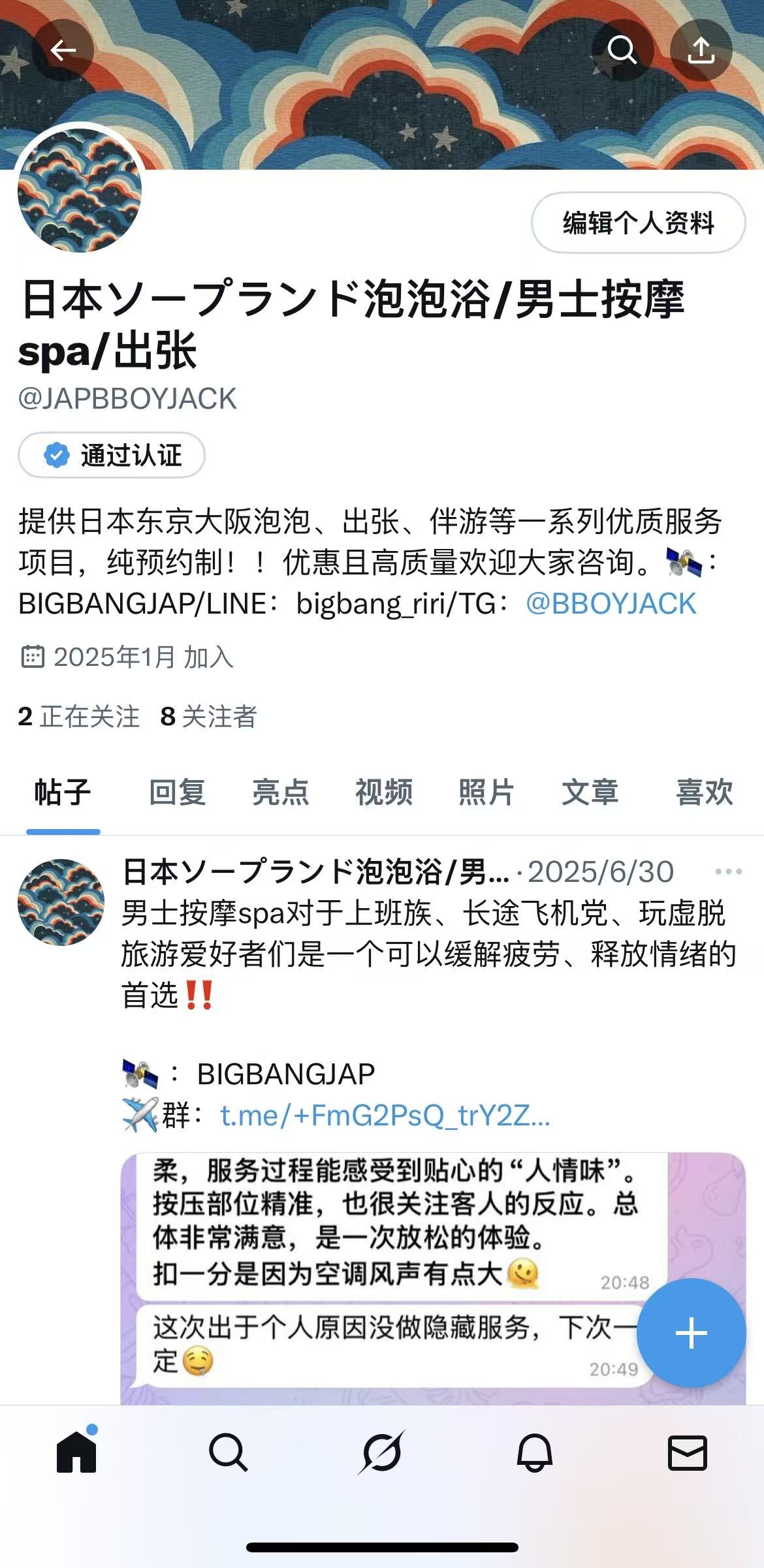Open messages envelope in bottom bar

coord(687,1453)
